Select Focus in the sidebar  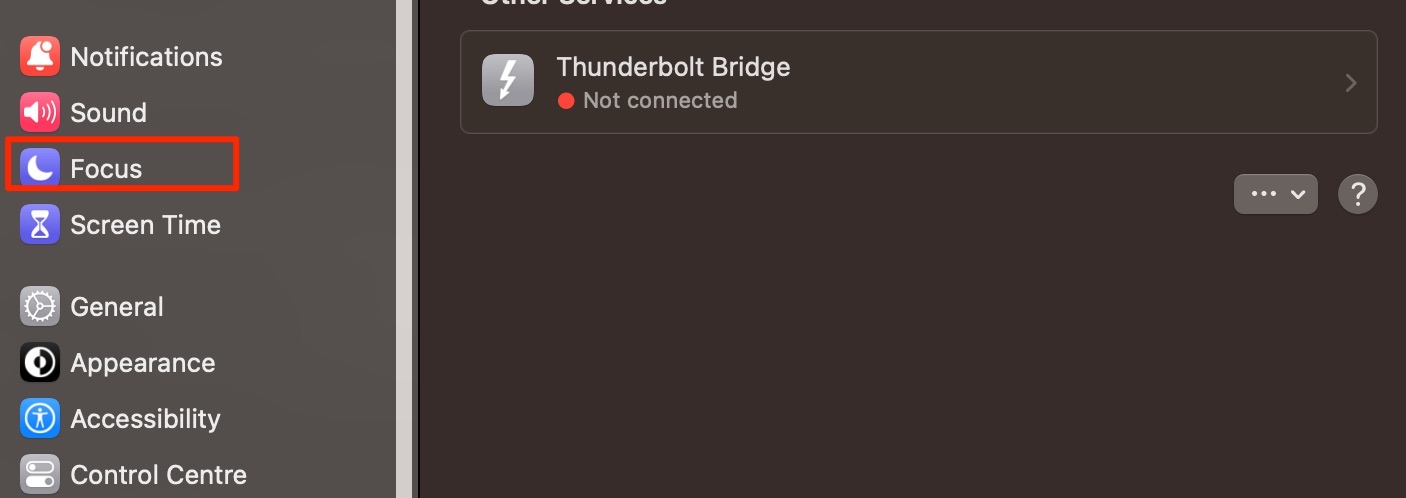[106, 169]
